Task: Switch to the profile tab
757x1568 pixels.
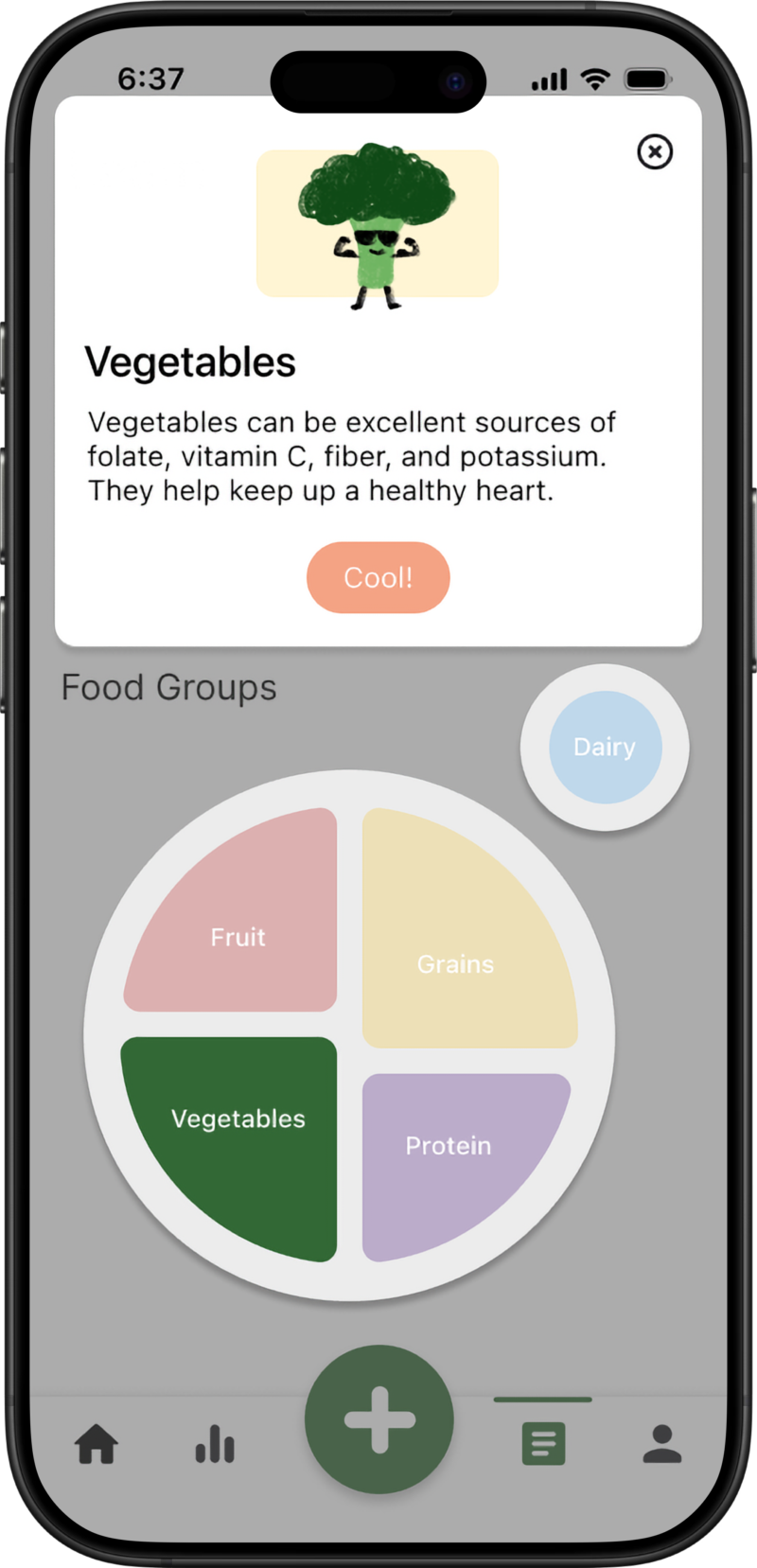Action: point(662,1445)
